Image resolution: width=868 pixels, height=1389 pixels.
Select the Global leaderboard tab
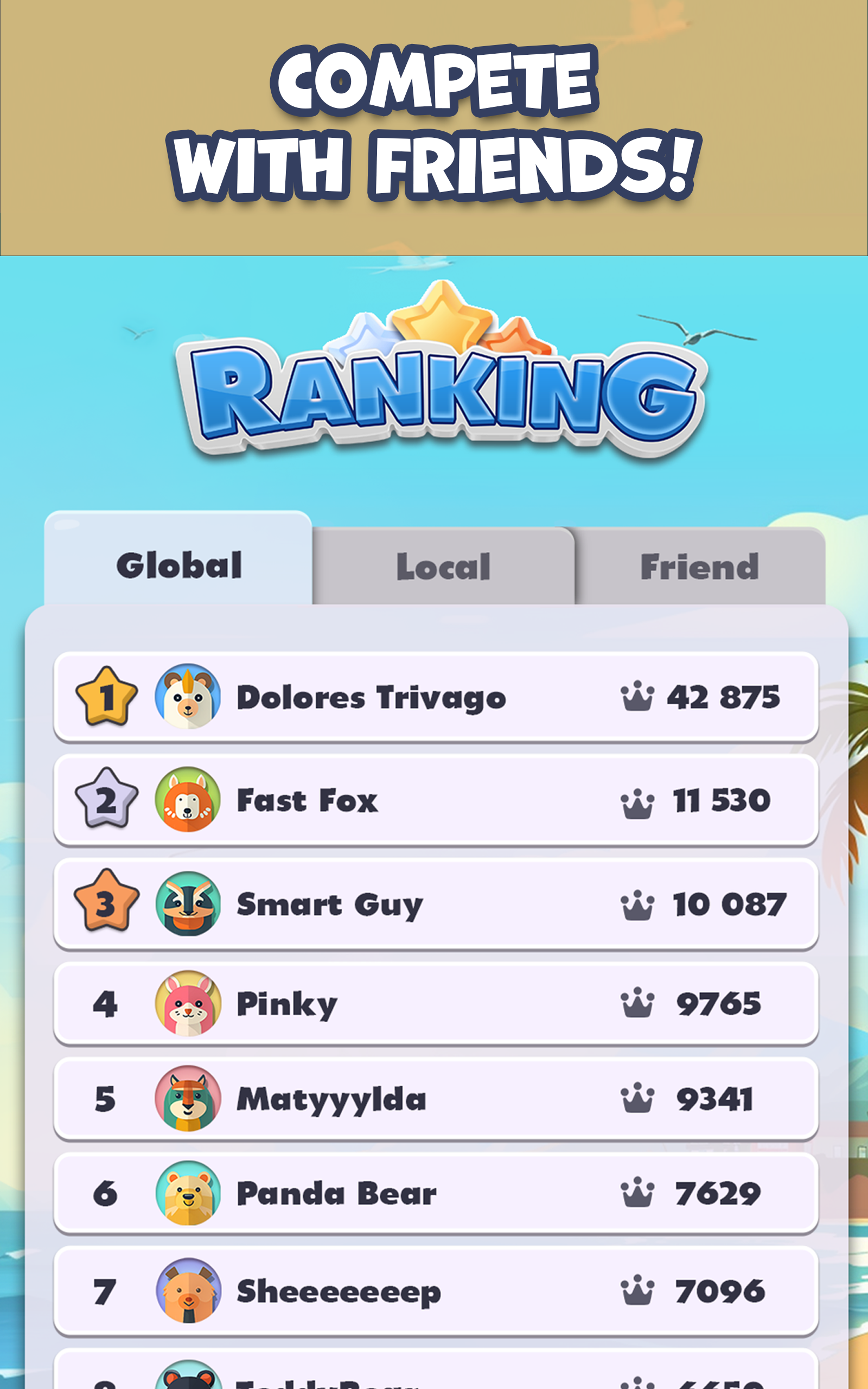tap(178, 565)
